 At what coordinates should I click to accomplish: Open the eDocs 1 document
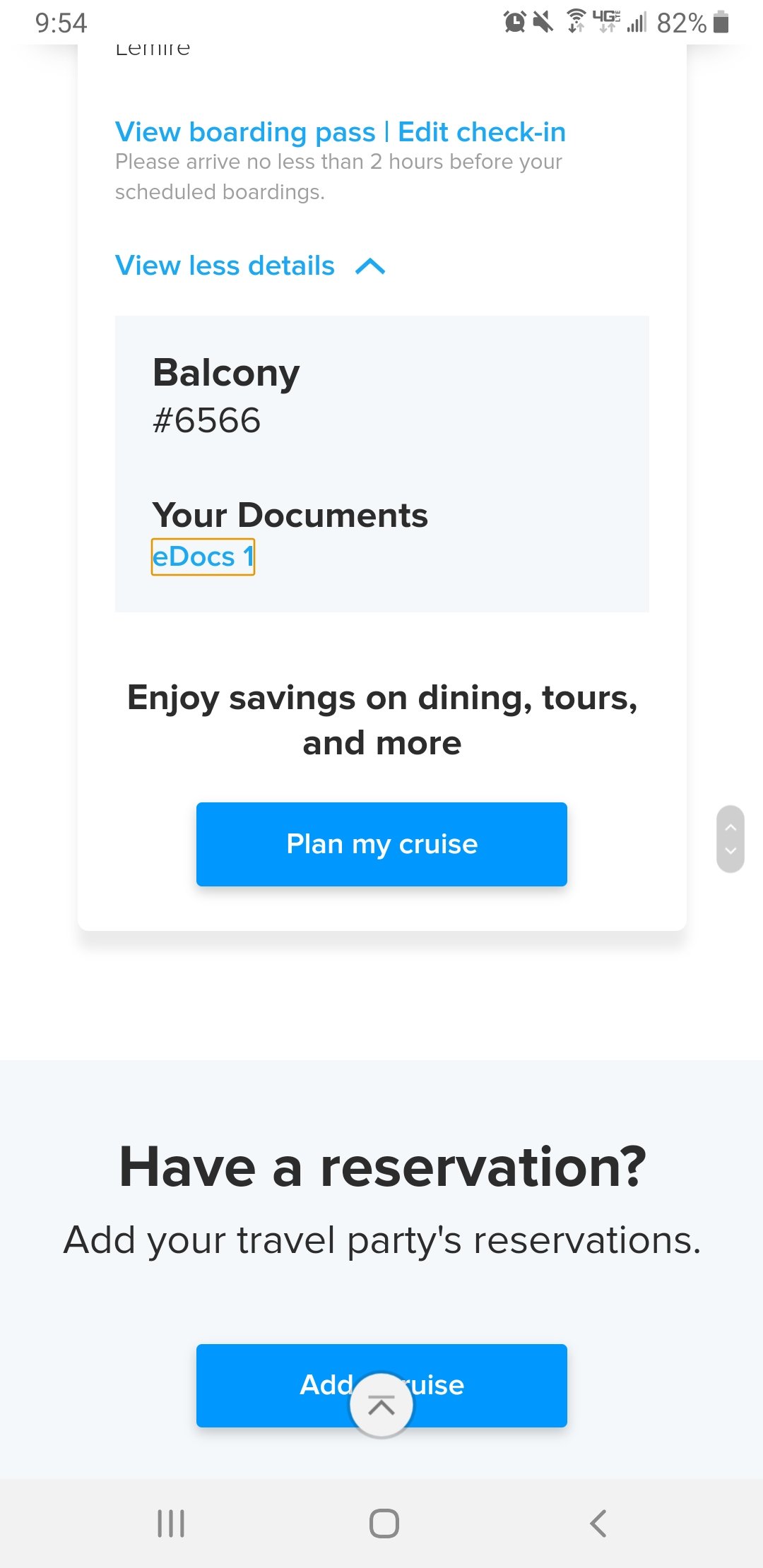coord(203,557)
